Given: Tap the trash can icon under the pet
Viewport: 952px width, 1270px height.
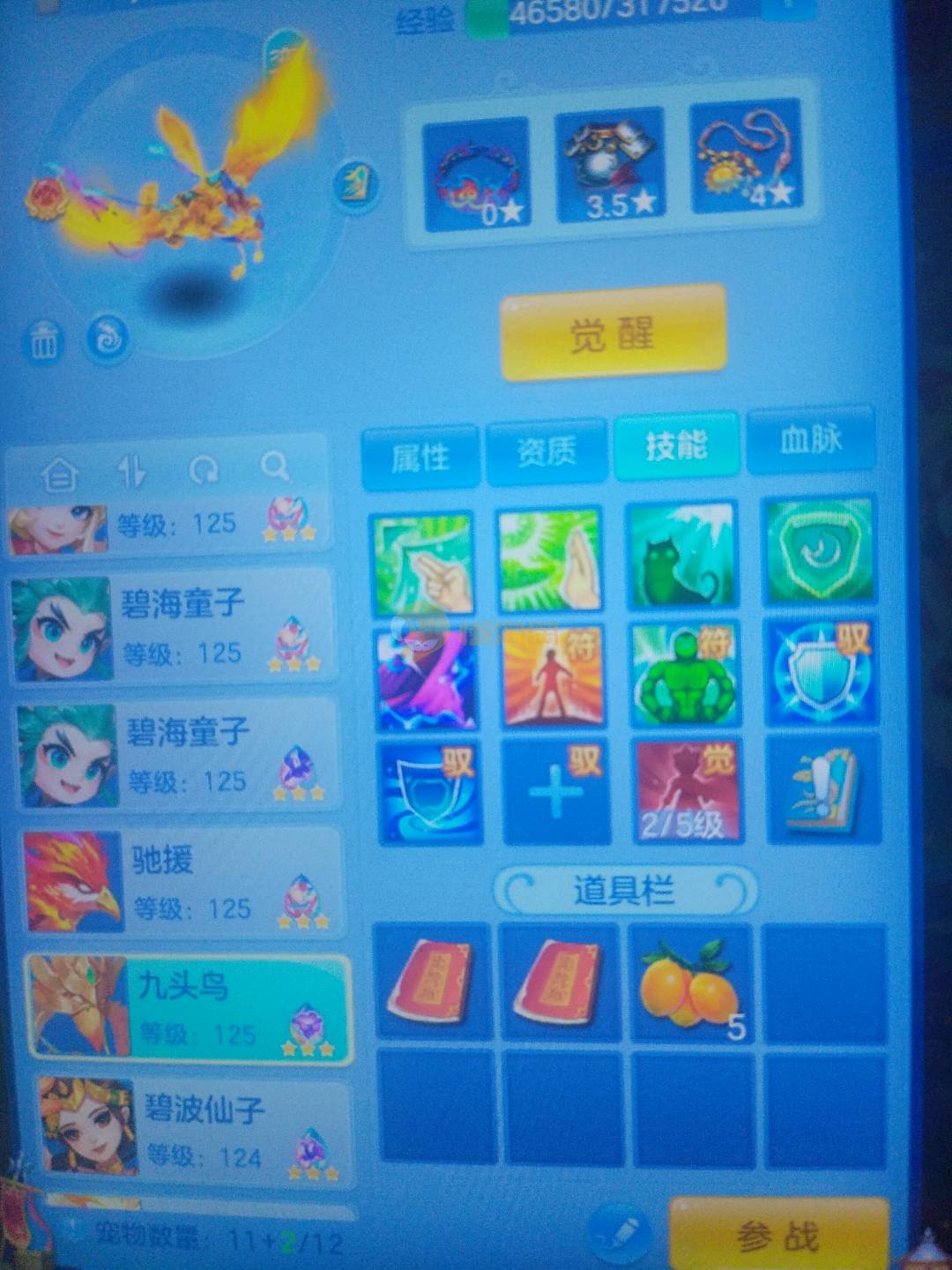Looking at the screenshot, I should [x=43, y=341].
